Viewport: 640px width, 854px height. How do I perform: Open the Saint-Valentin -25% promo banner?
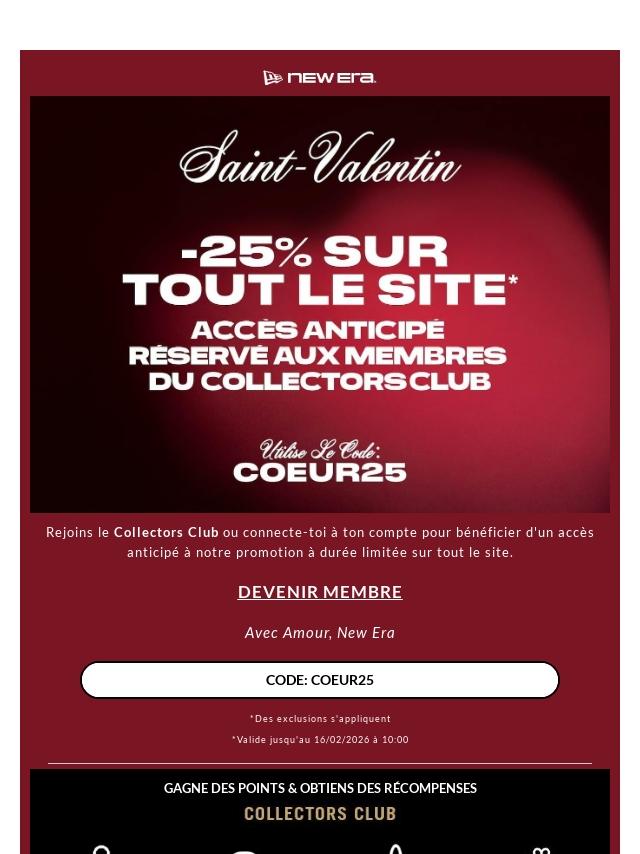point(320,304)
